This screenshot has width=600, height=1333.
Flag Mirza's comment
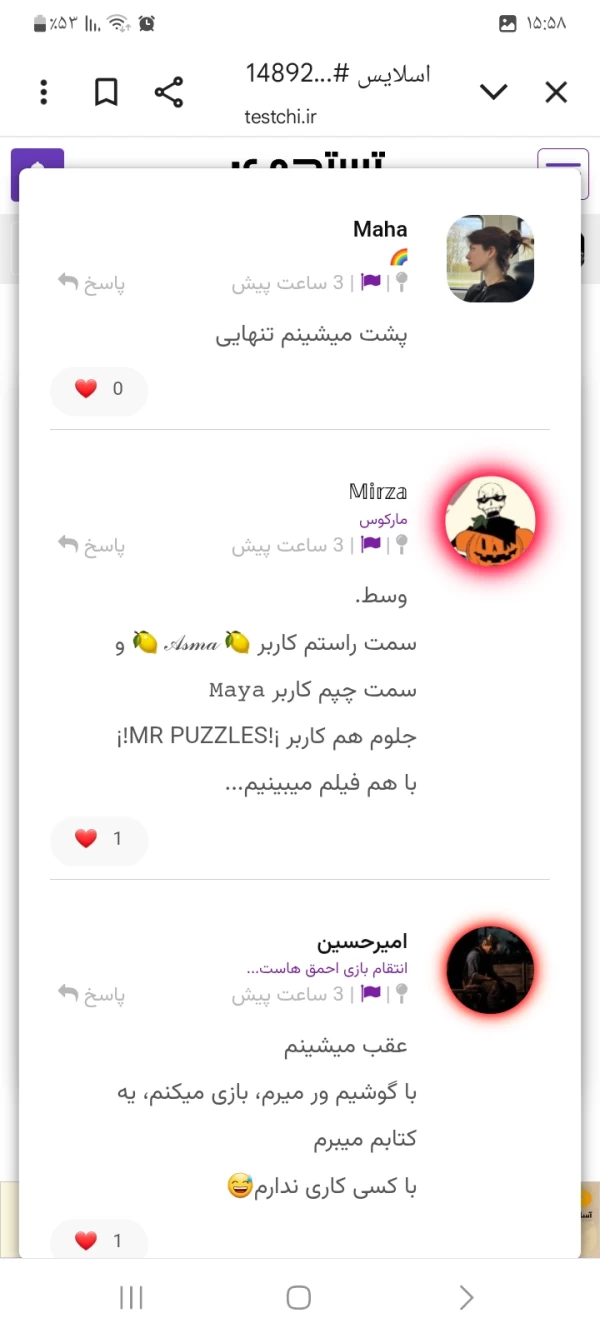pyautogui.click(x=371, y=545)
